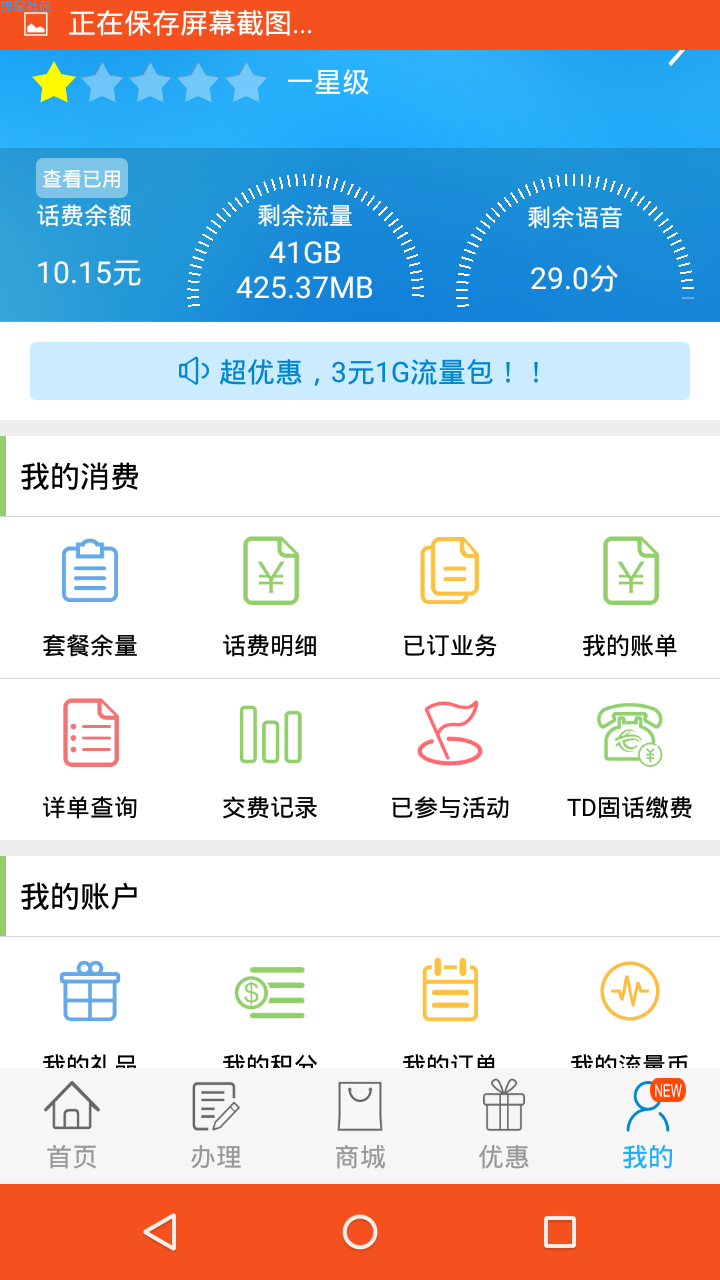Open 我的礼品 gift box

[90, 1003]
